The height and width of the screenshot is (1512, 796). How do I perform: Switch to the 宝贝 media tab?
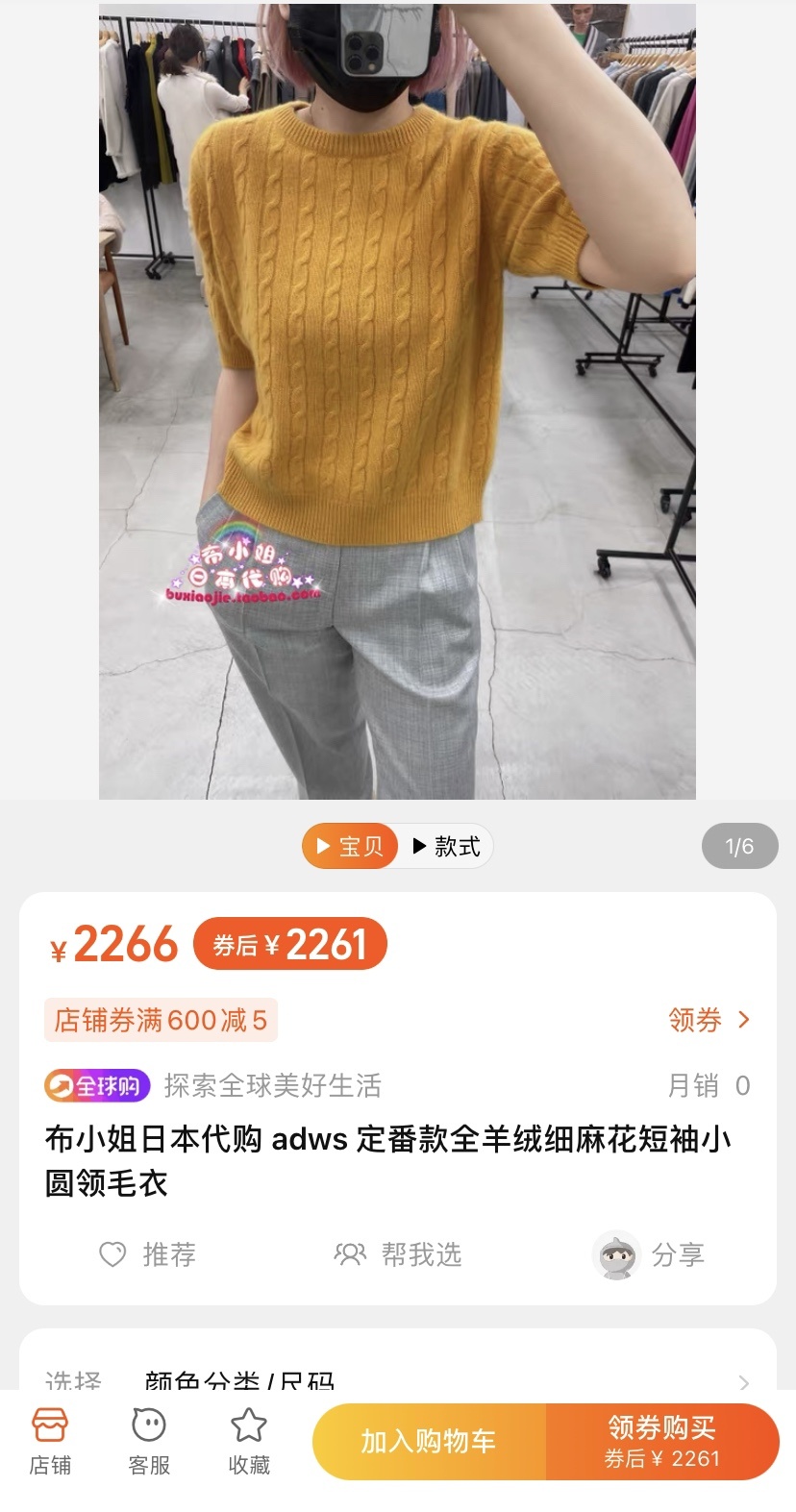point(350,847)
